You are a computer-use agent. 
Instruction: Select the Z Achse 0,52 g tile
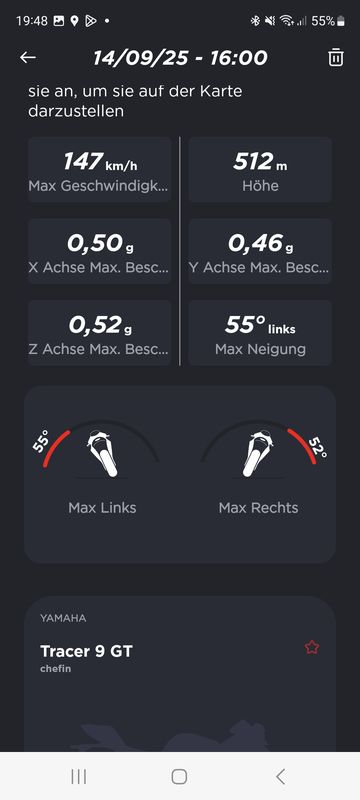pyautogui.click(x=99, y=333)
